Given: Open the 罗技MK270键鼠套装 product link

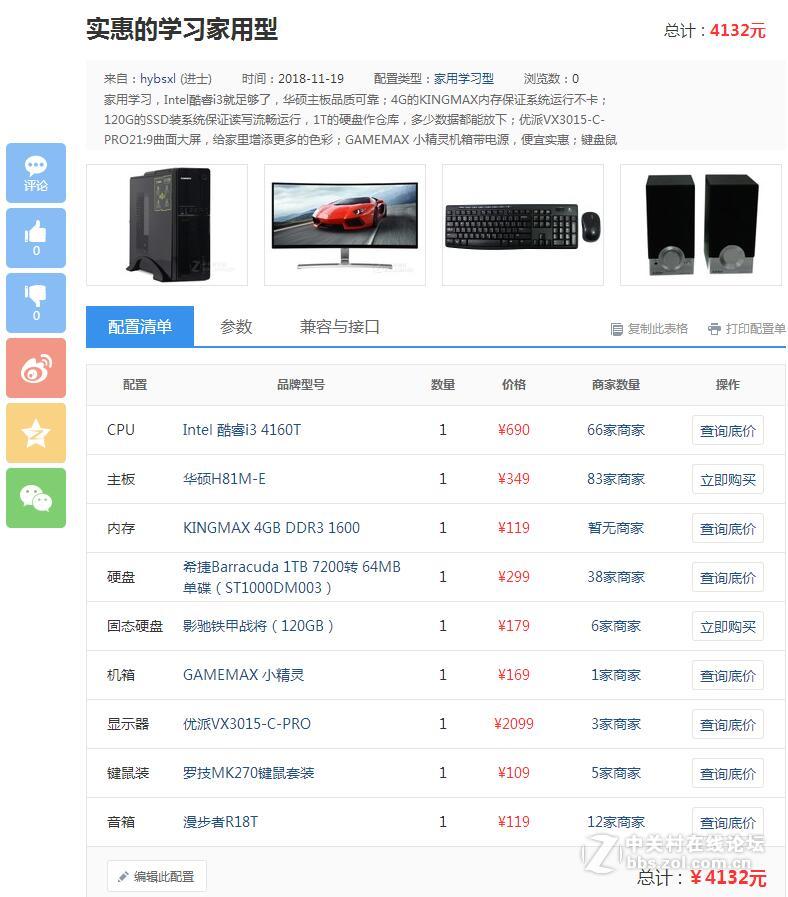Looking at the screenshot, I should (248, 773).
